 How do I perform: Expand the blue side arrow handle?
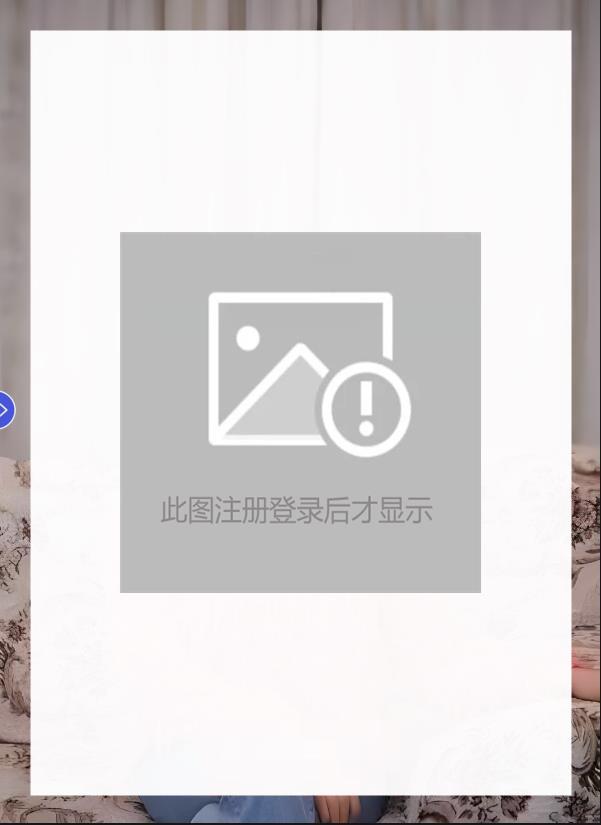tap(5, 410)
